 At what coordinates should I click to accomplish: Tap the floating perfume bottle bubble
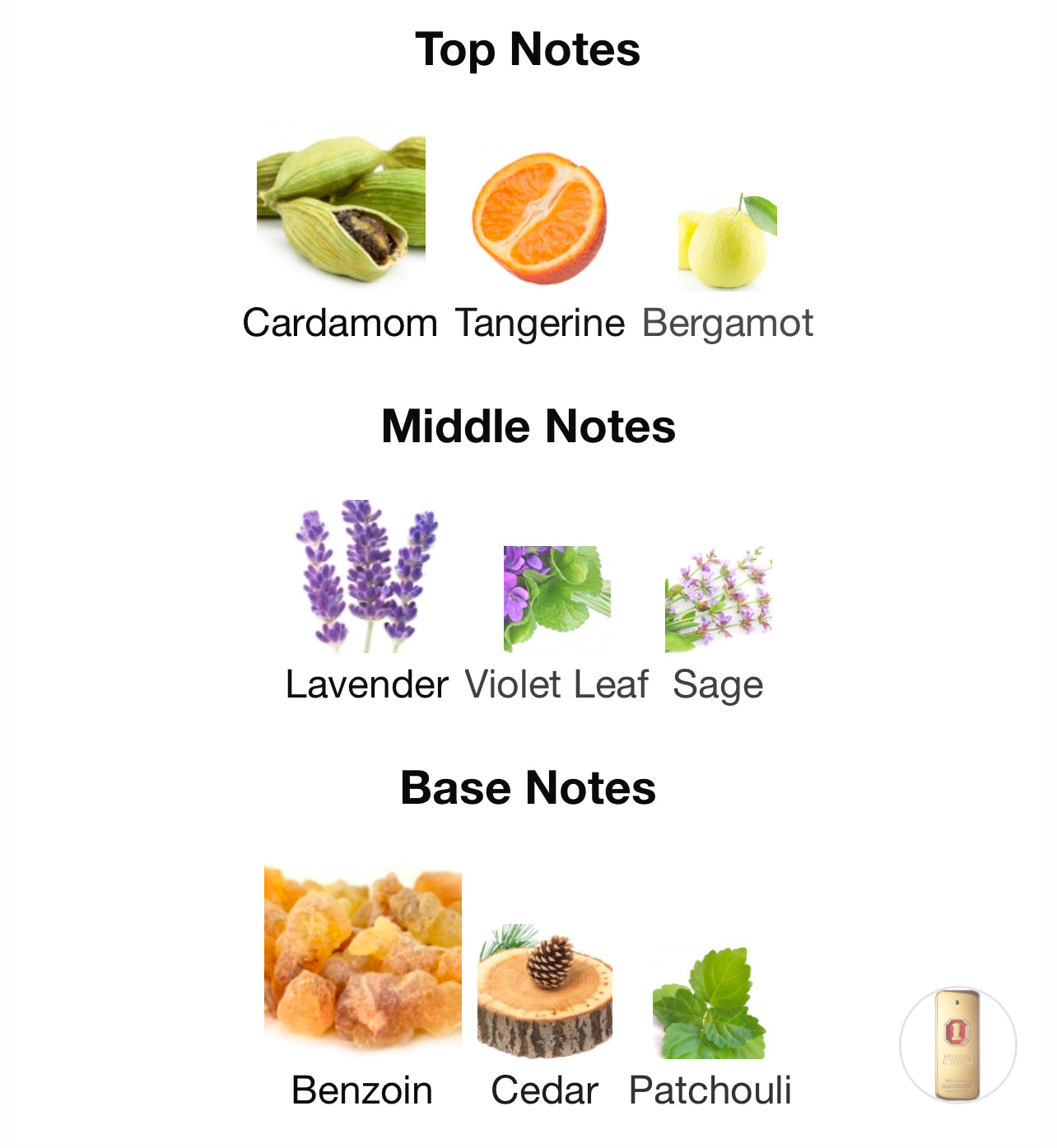click(957, 1044)
